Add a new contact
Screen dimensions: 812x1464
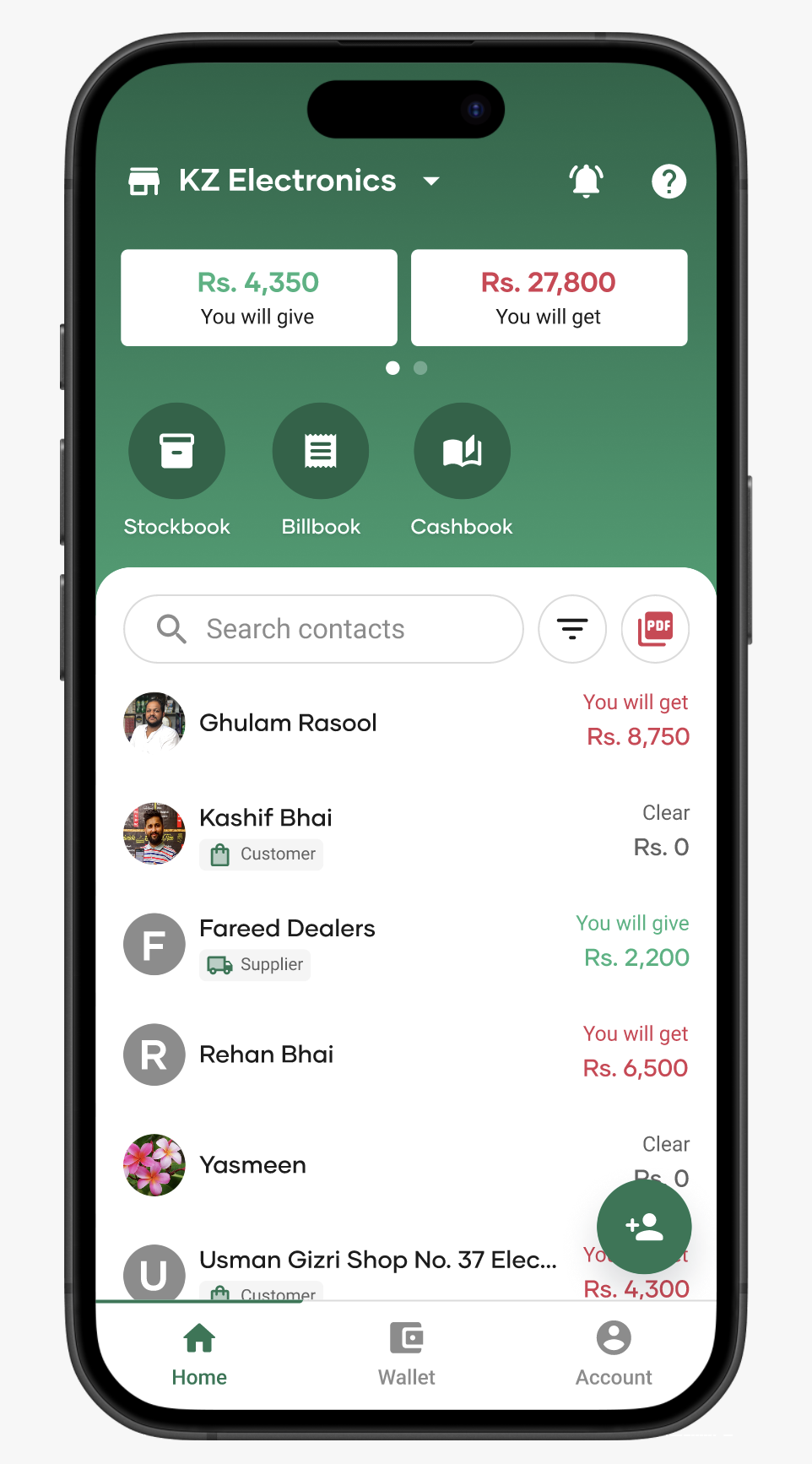tap(644, 1227)
